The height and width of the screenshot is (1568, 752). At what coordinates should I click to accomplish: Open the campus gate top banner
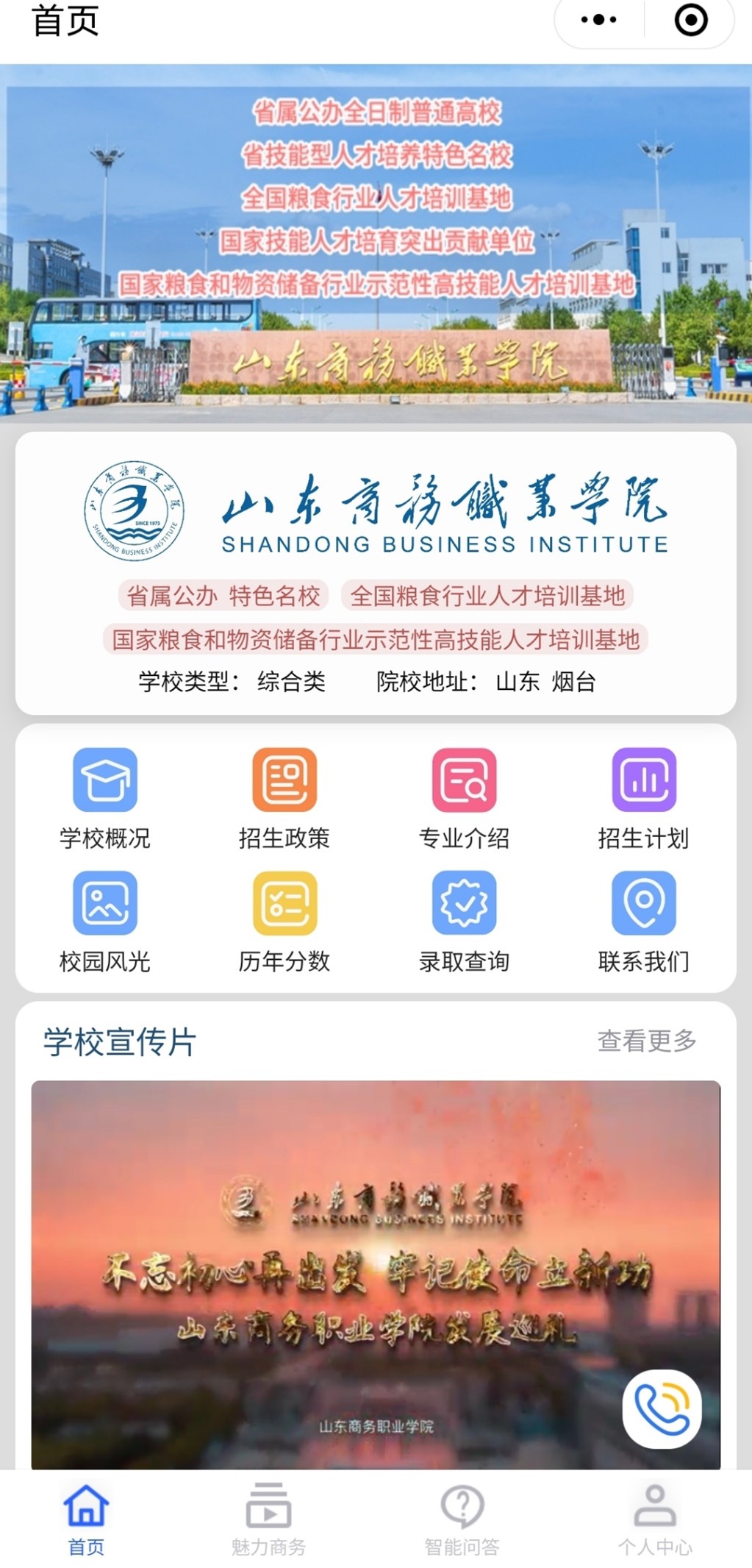pos(376,243)
